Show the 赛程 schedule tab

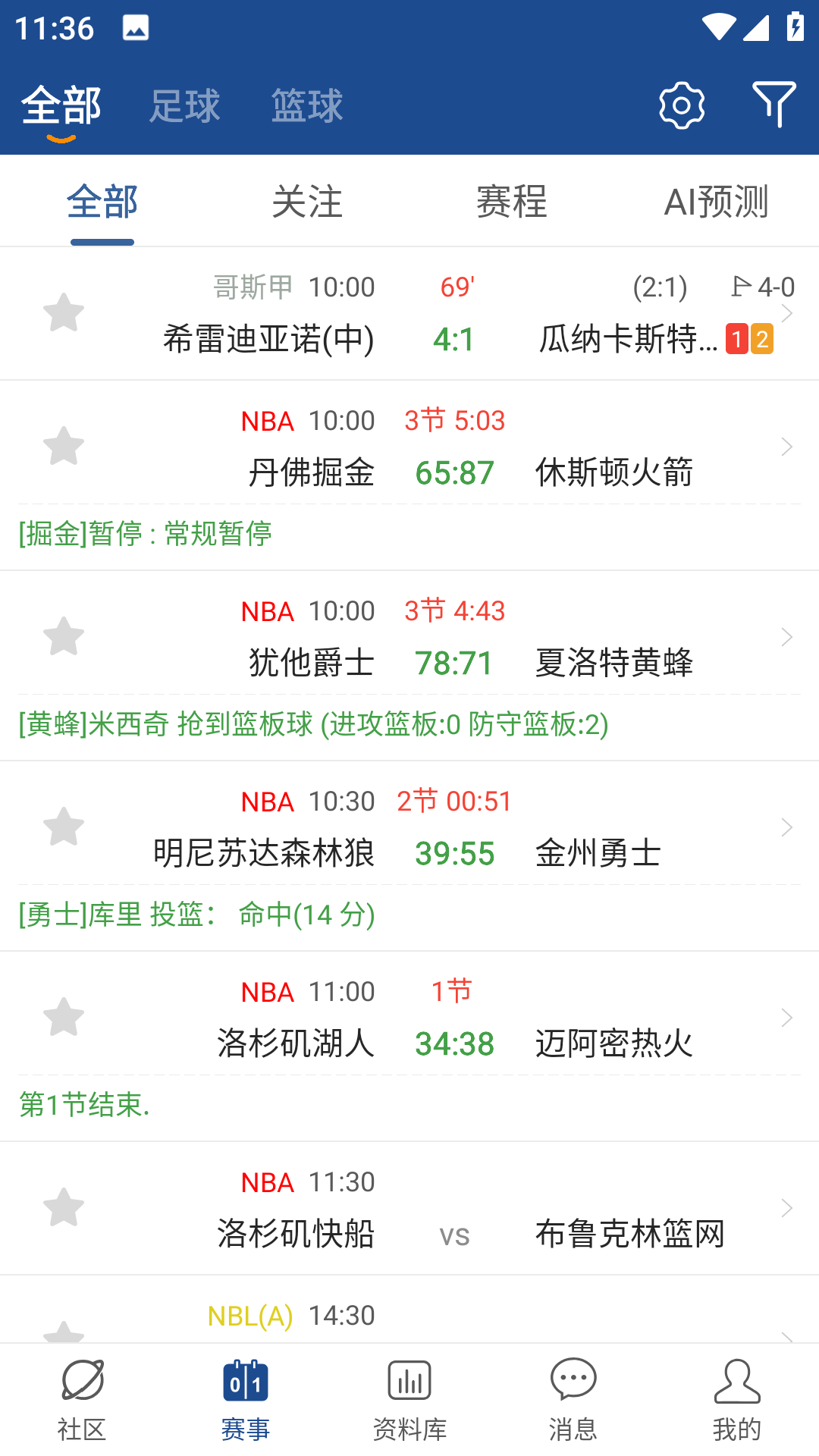tap(512, 202)
